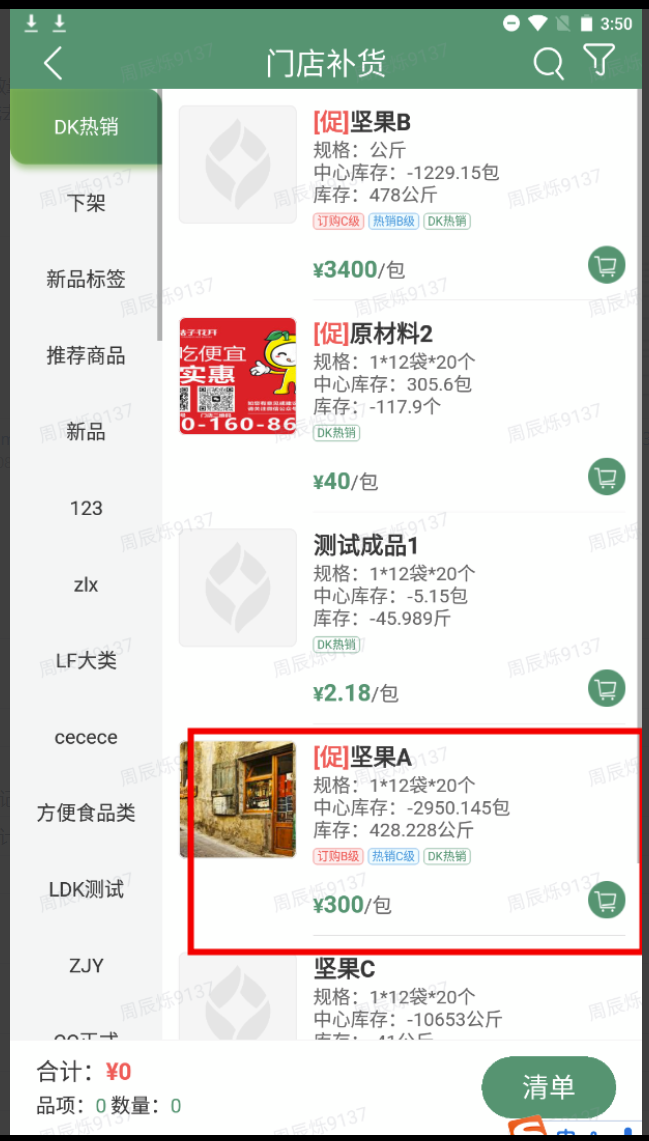Add 测试成品1 to the cart

pyautogui.click(x=607, y=688)
